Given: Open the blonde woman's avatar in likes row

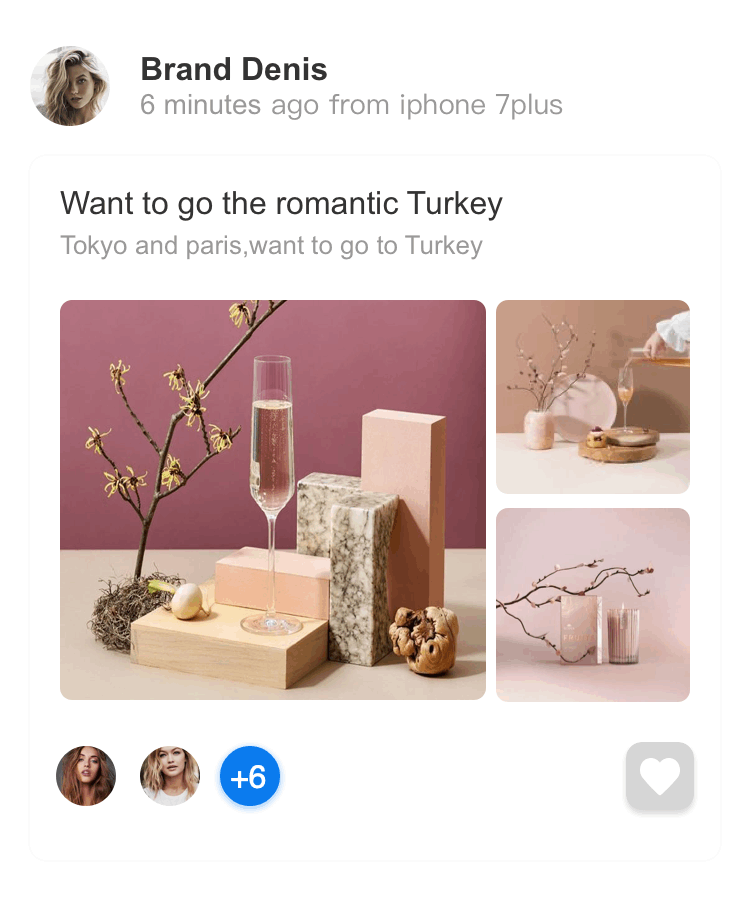Looking at the screenshot, I should (x=170, y=776).
